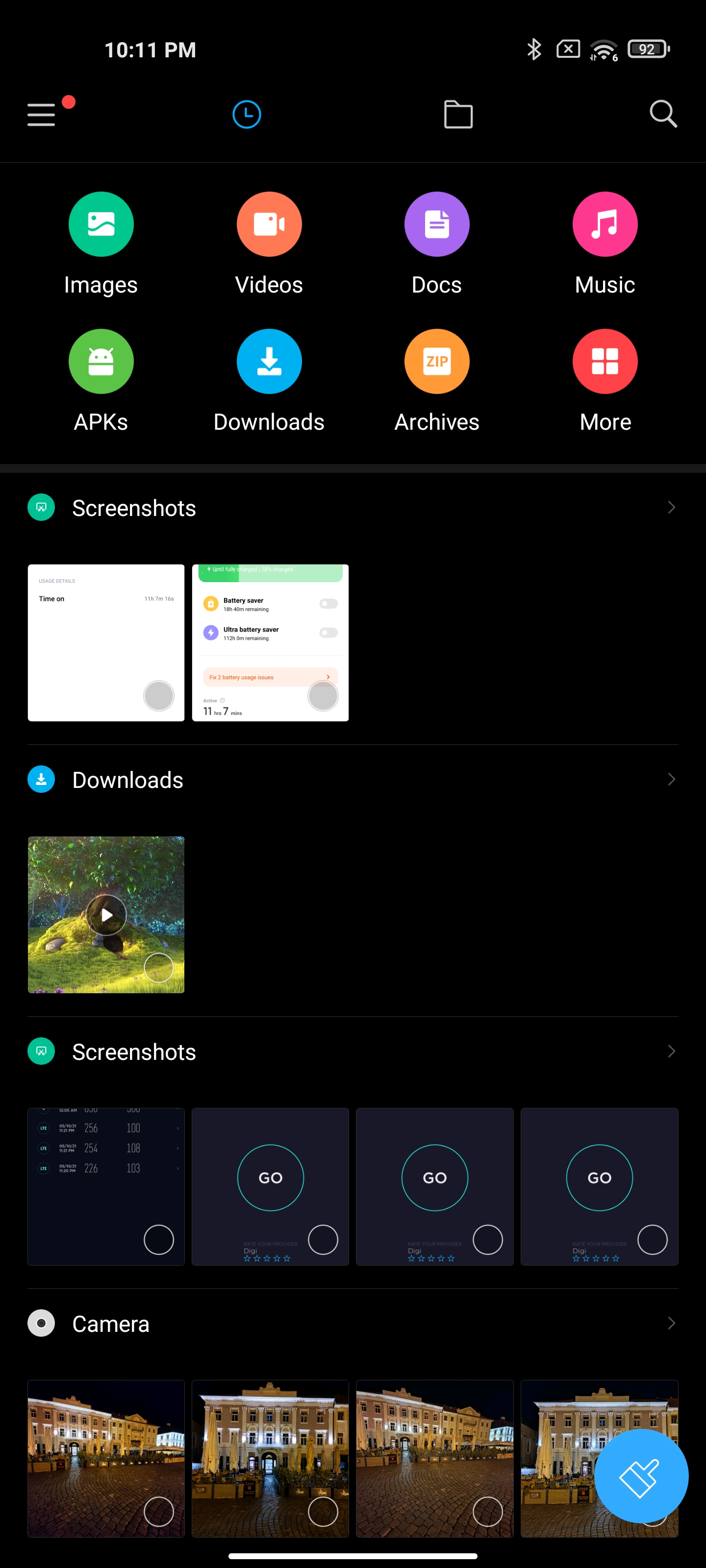Open the hamburger menu
This screenshot has height=1568, width=706.
41,115
